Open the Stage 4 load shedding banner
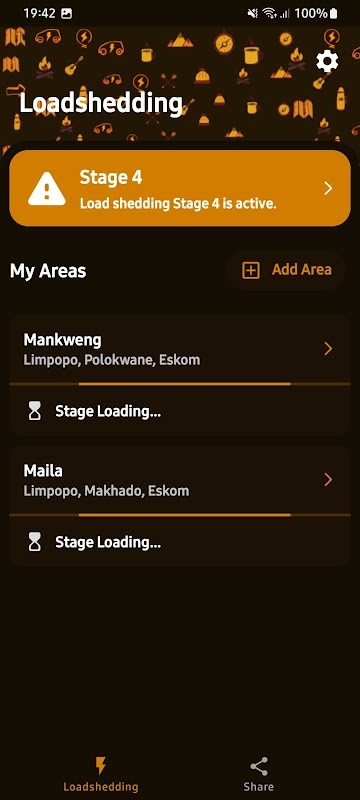This screenshot has height=800, width=360. pyautogui.click(x=180, y=188)
